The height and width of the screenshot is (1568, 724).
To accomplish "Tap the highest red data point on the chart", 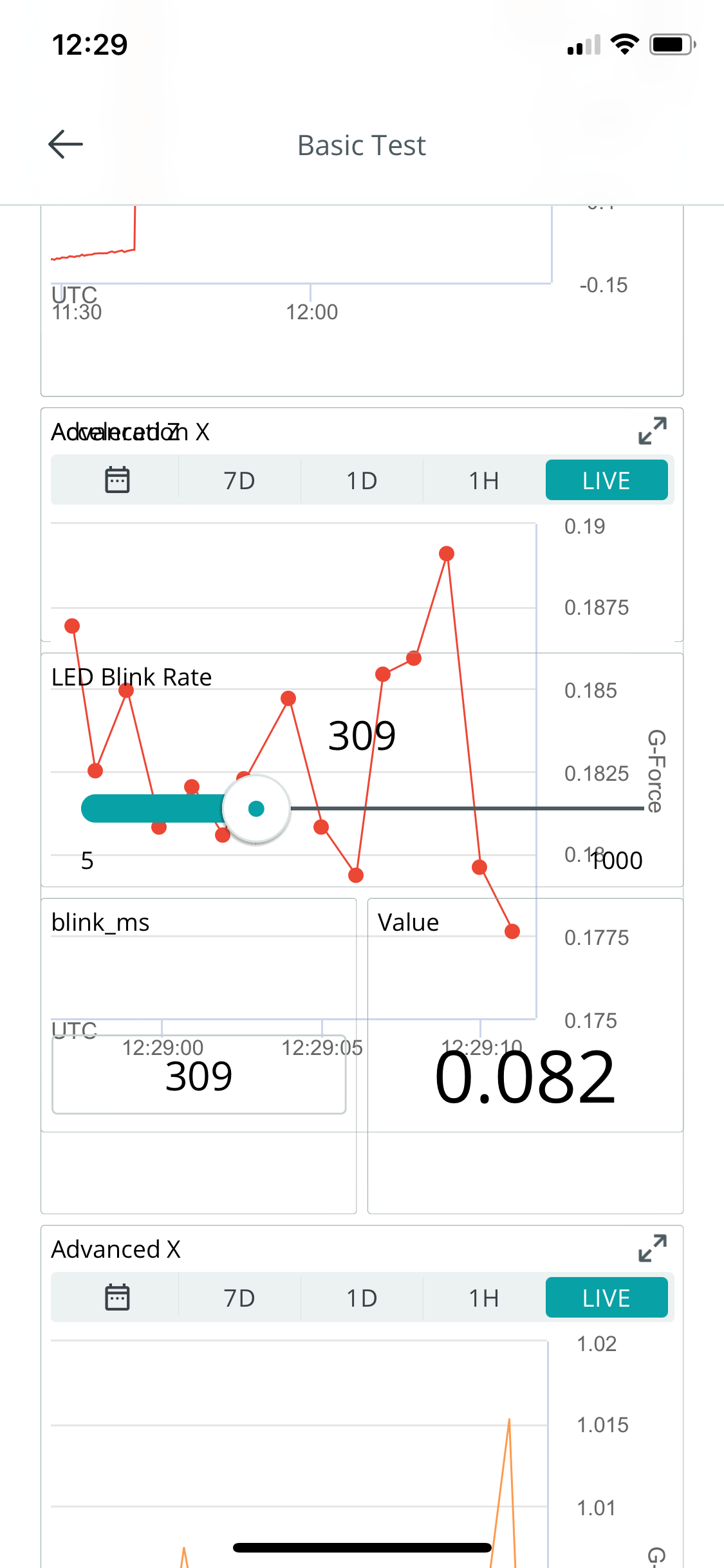I will coord(447,552).
